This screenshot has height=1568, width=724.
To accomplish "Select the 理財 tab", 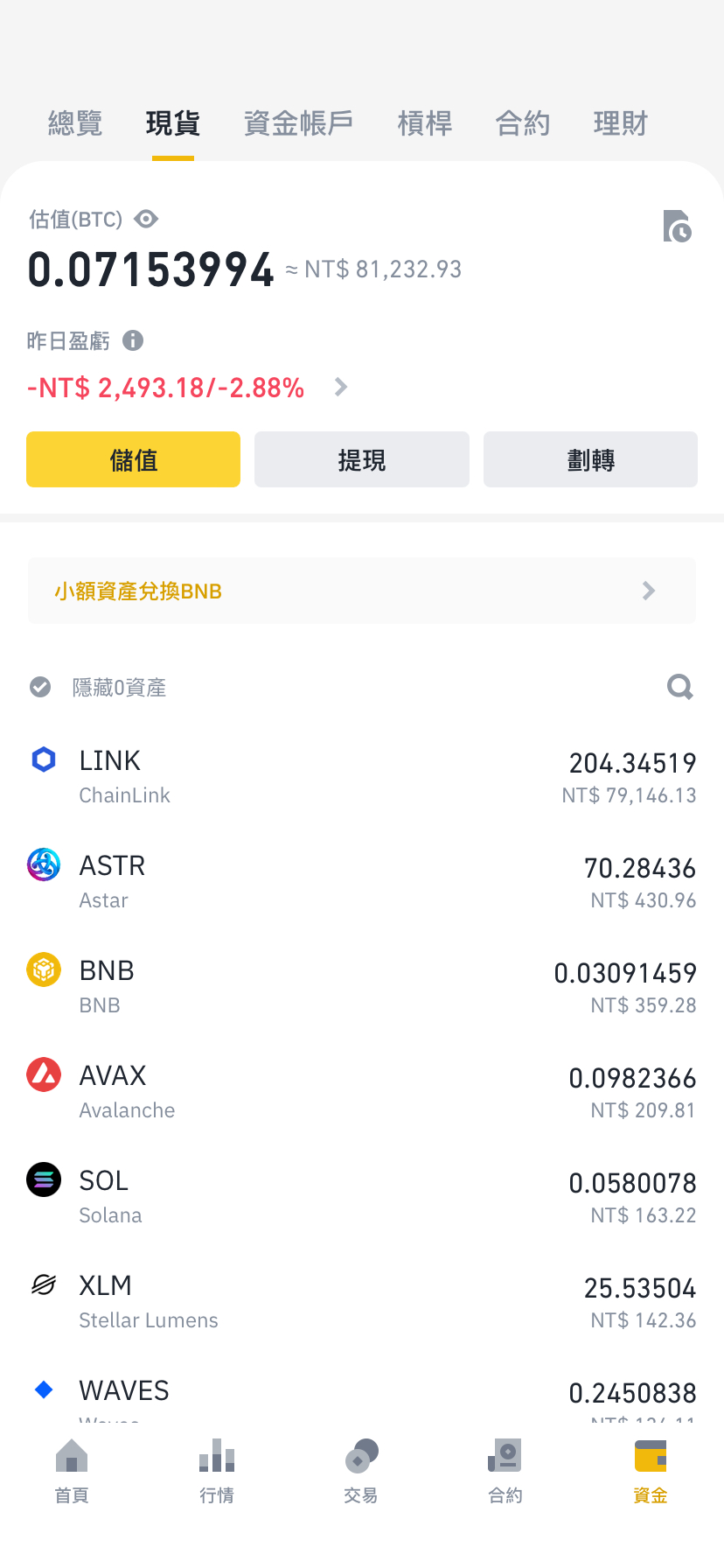I will [x=620, y=123].
